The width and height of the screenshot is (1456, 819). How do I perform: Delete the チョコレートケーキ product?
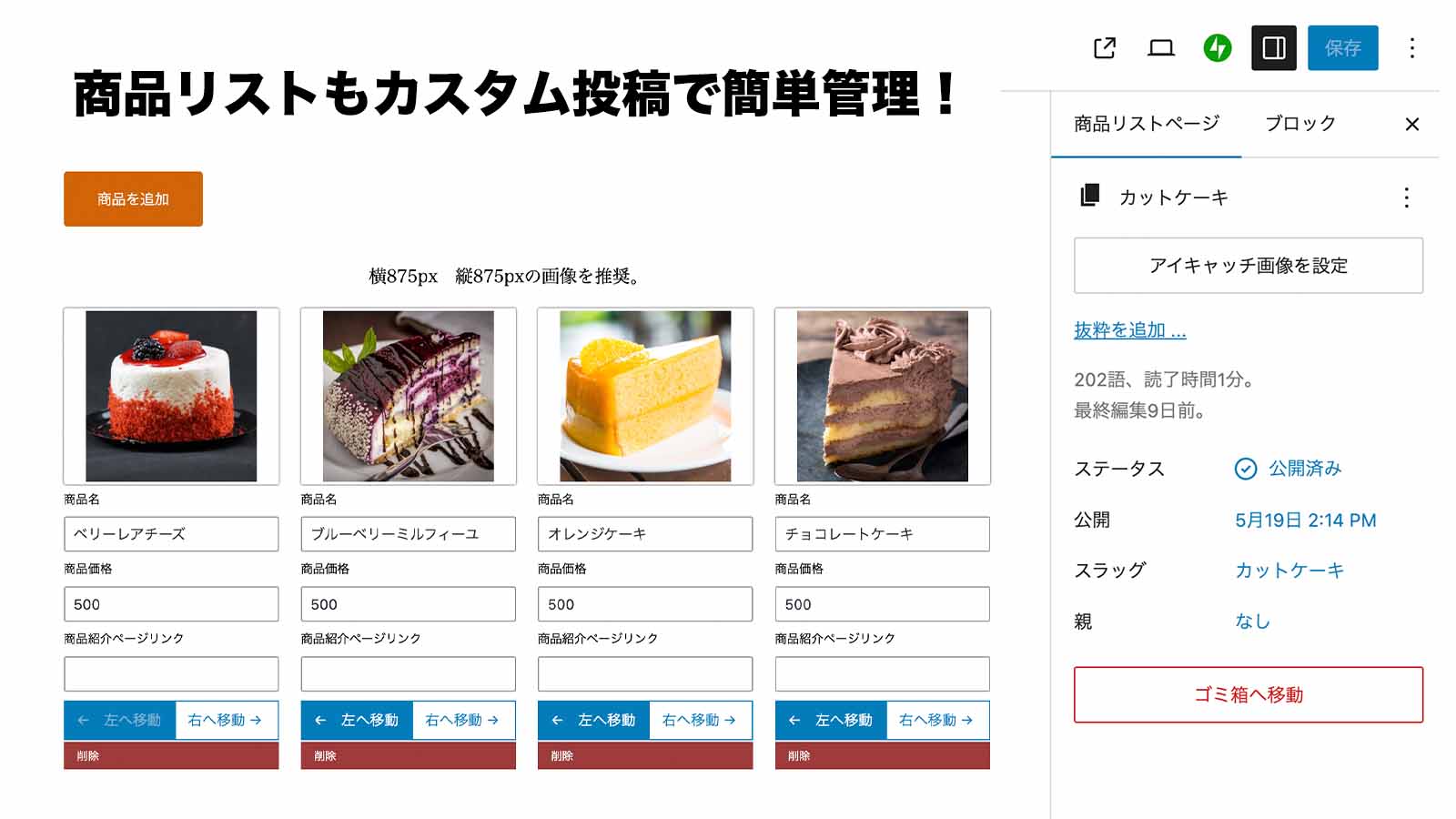(x=882, y=756)
